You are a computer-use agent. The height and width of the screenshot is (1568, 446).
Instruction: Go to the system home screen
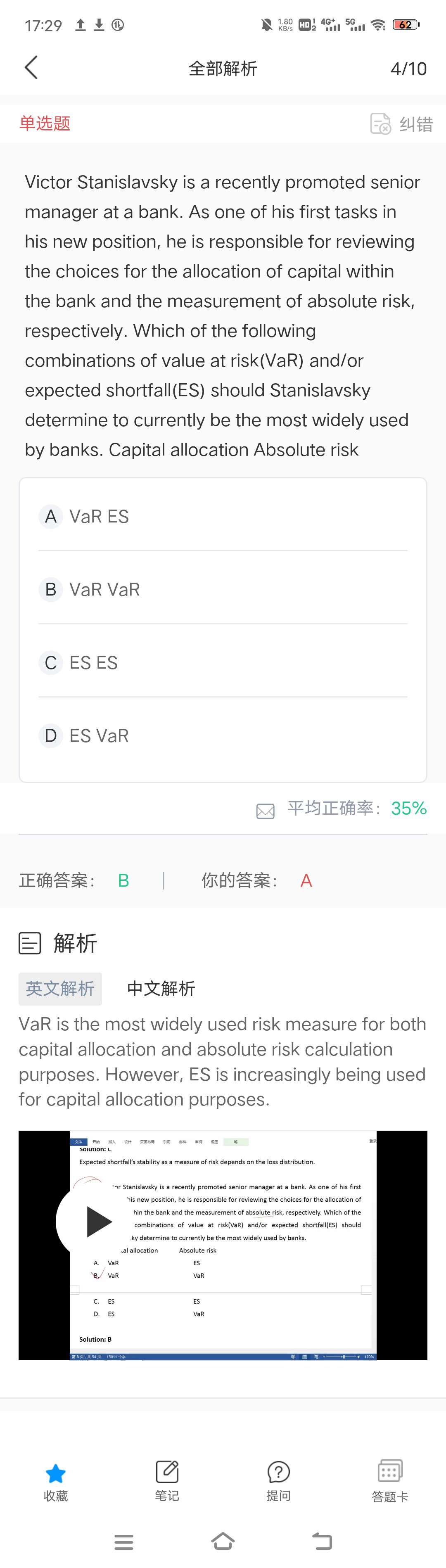[223, 1541]
